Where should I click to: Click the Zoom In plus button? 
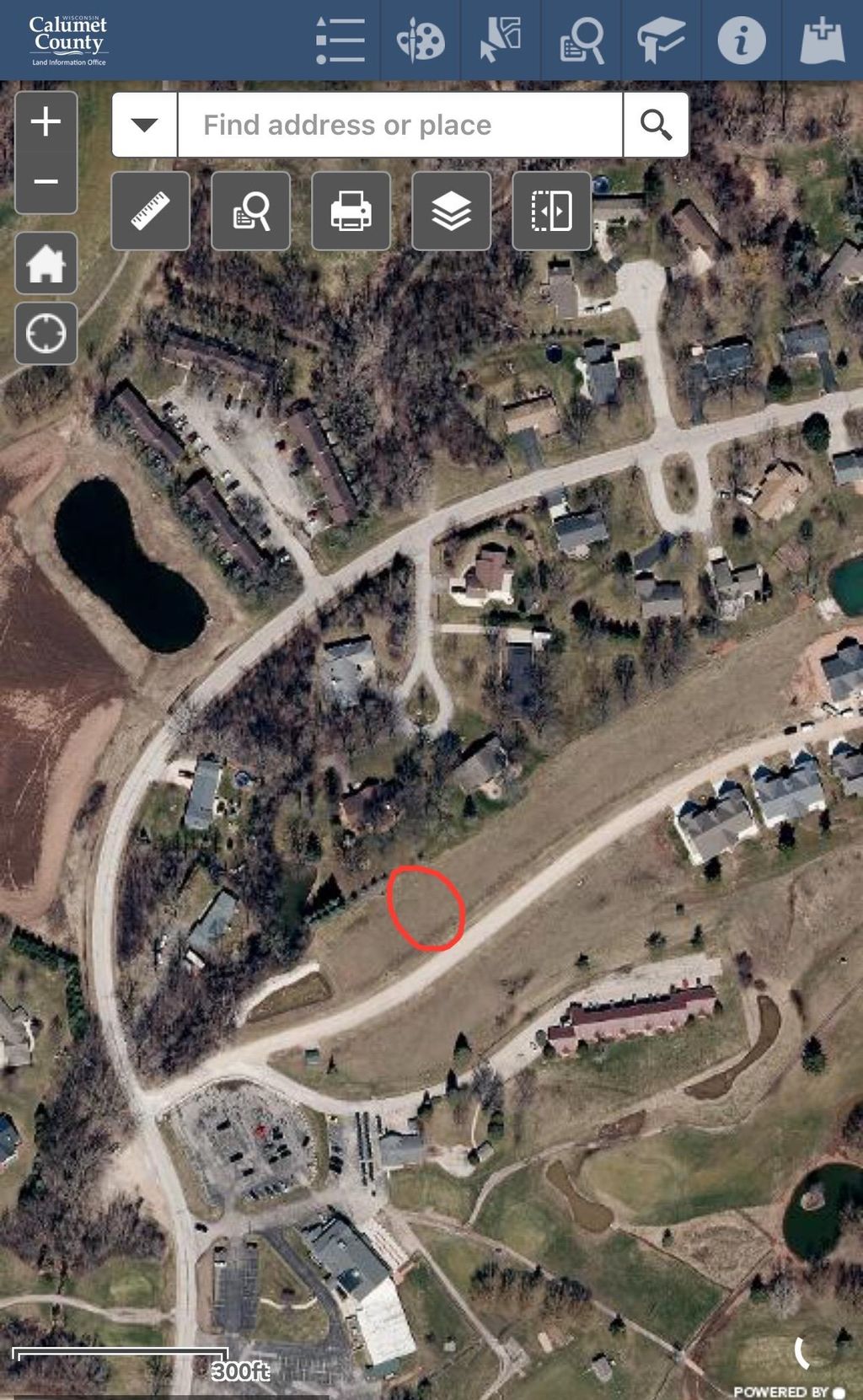coord(46,121)
